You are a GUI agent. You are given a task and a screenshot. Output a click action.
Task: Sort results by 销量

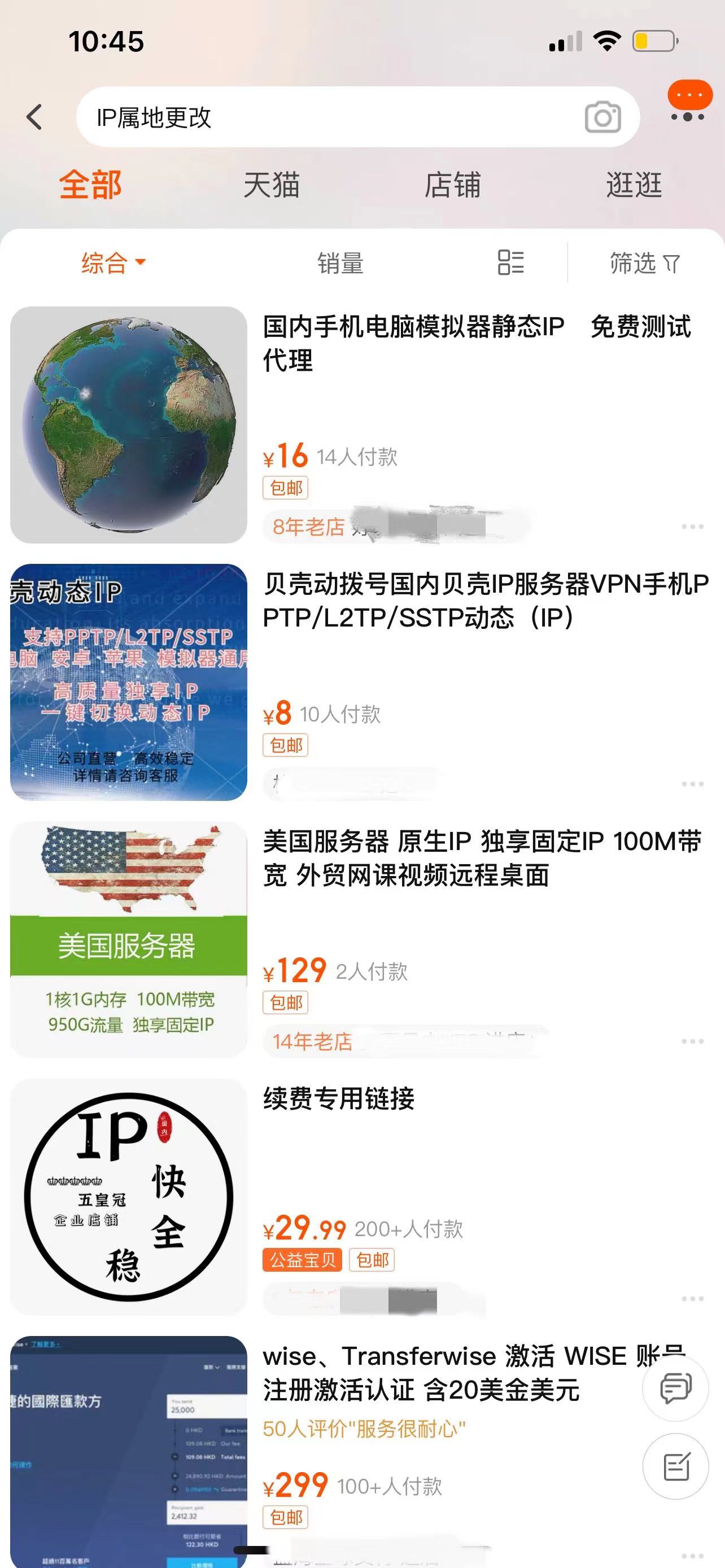(340, 263)
